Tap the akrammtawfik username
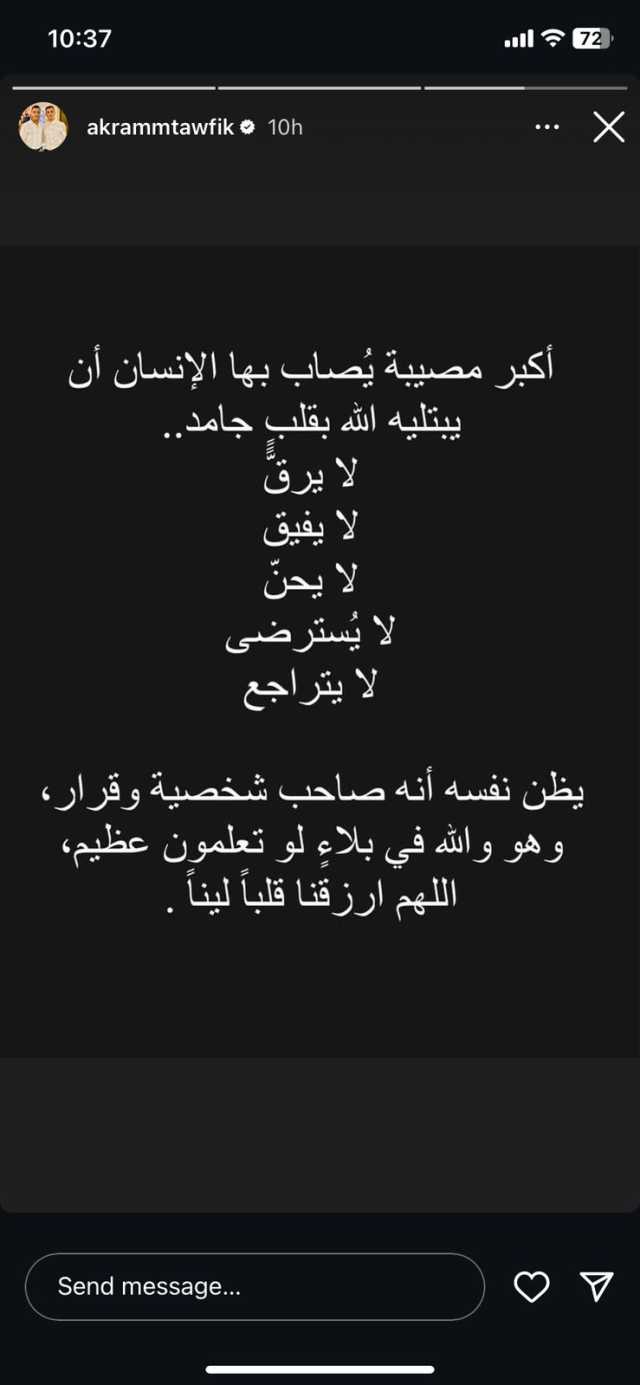Screen dimensions: 640x1385 (x=160, y=127)
